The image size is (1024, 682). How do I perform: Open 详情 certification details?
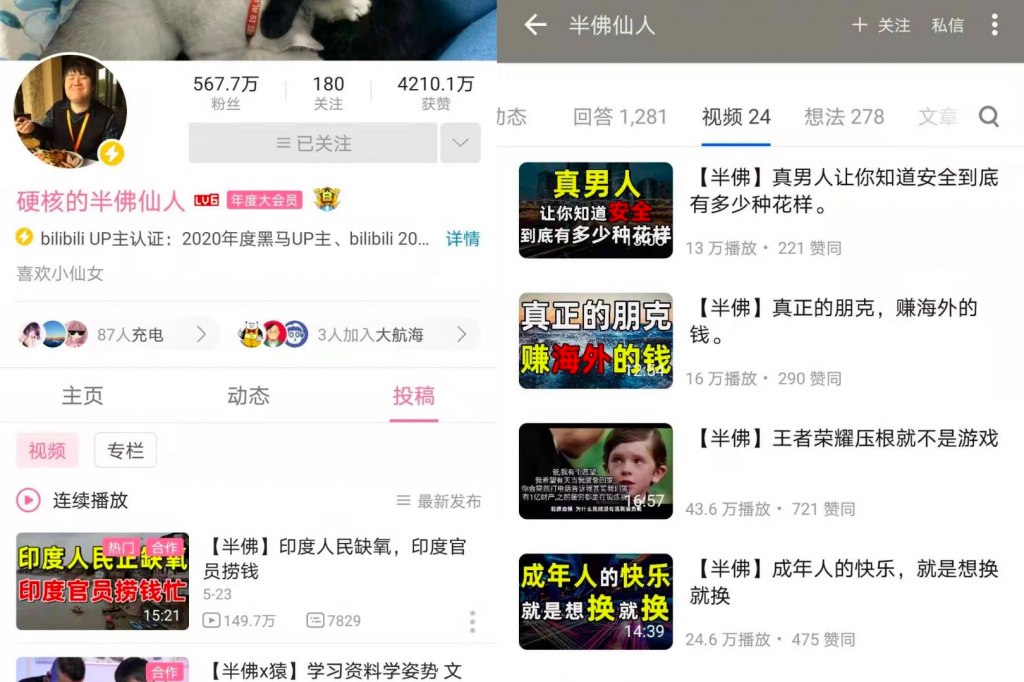click(462, 238)
